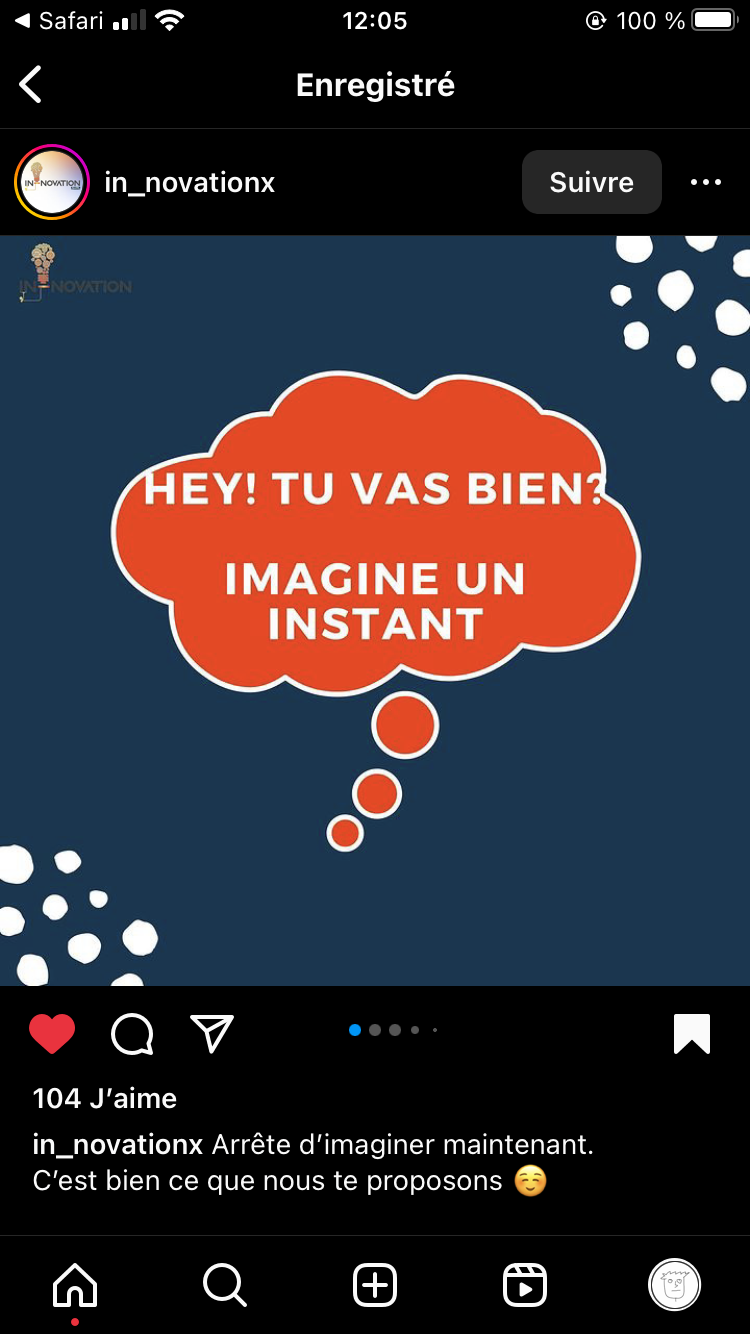Switch to the Search tab
The width and height of the screenshot is (750, 1334).
(225, 1284)
